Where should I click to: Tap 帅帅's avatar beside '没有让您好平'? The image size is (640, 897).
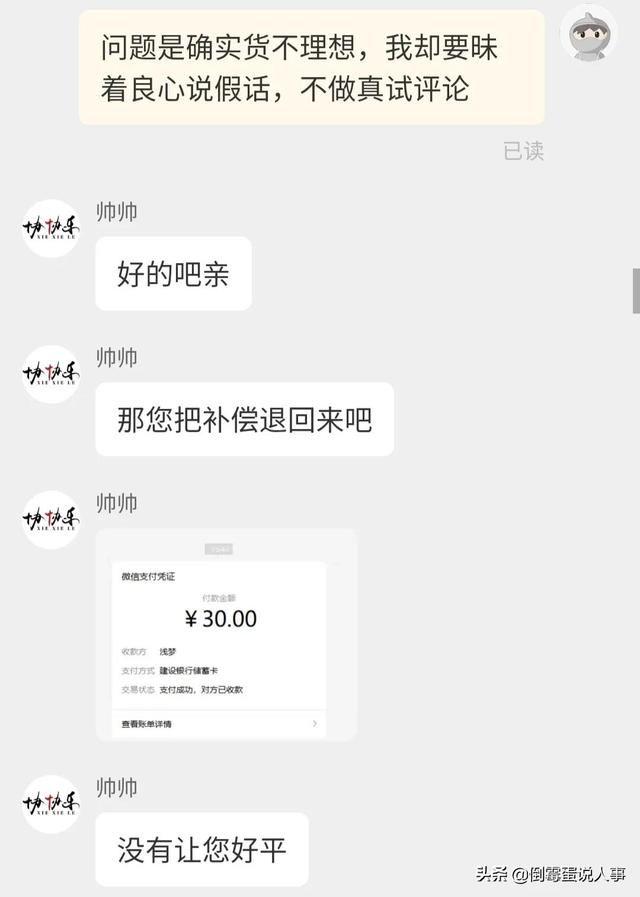pyautogui.click(x=51, y=804)
